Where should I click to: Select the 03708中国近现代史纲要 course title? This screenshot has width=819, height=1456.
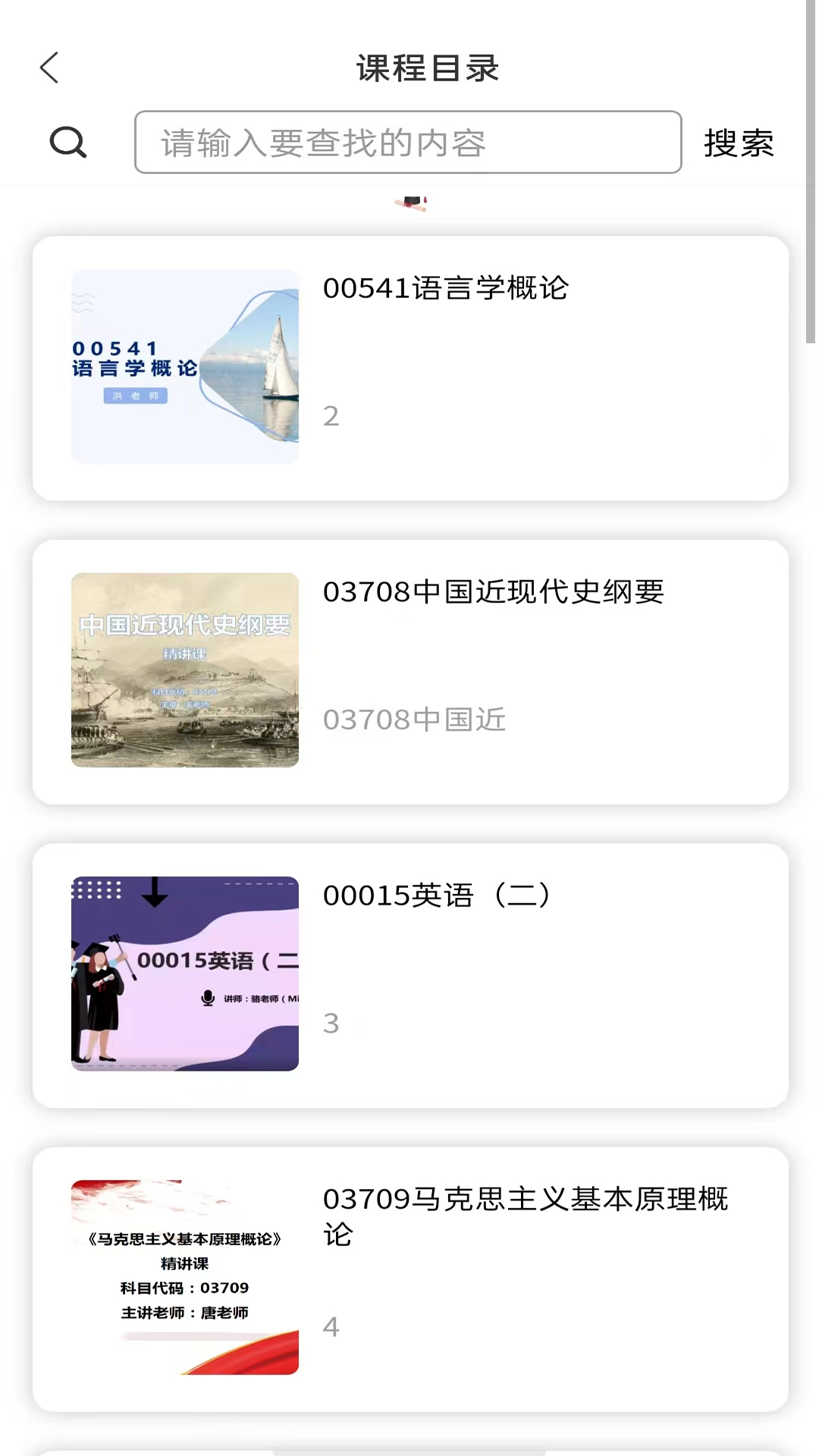click(x=493, y=592)
